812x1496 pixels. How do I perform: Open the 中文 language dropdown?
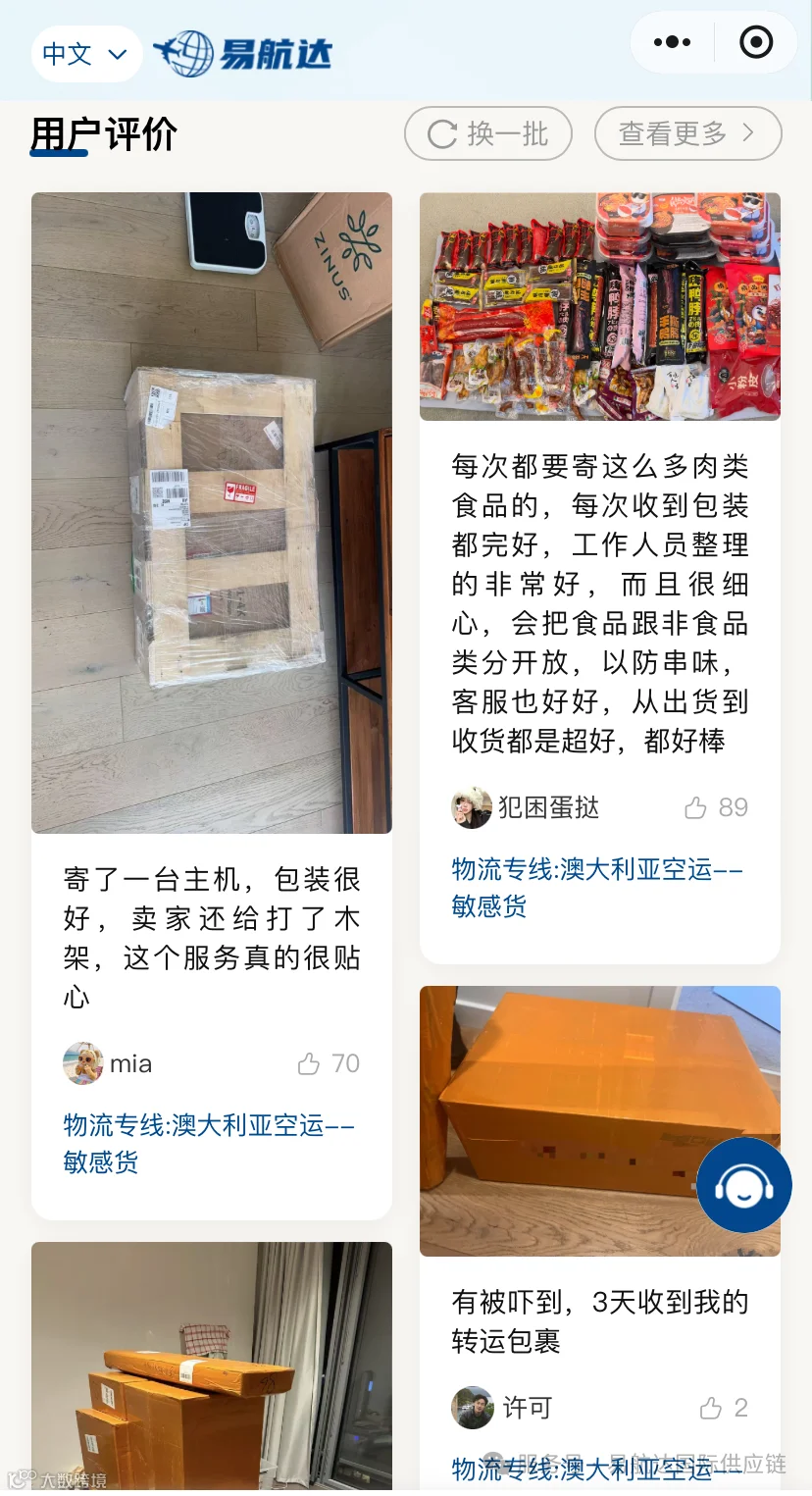pyautogui.click(x=86, y=54)
